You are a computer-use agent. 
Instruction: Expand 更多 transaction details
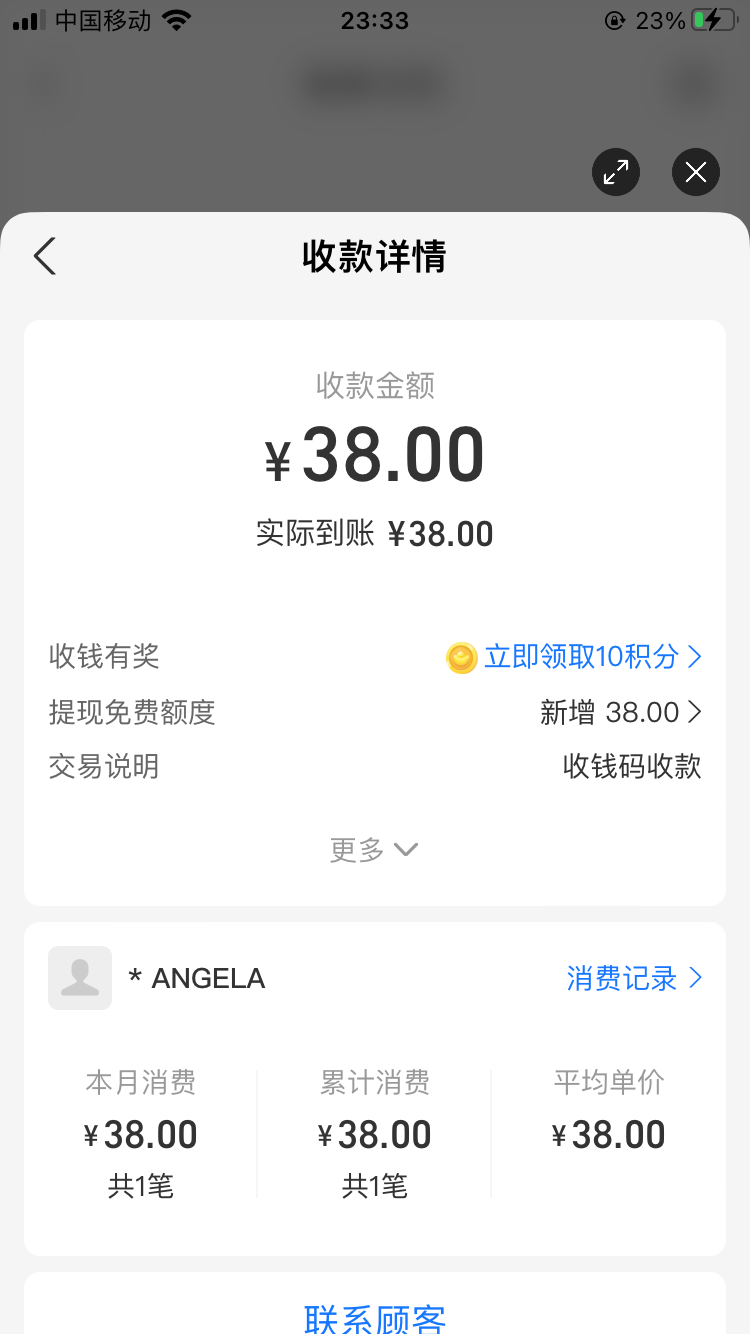pos(374,850)
